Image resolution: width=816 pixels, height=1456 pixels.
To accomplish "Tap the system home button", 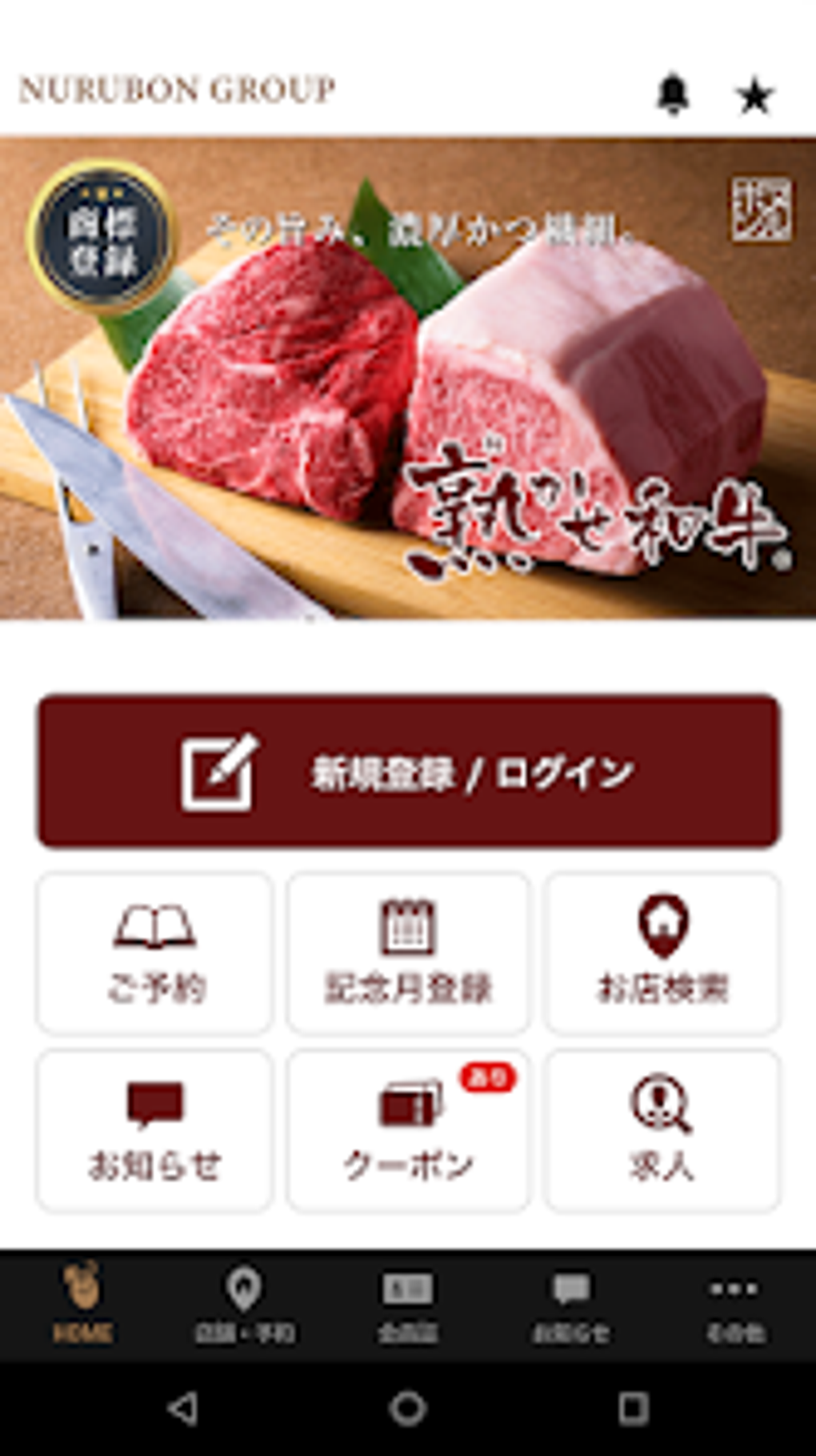I will click(408, 1408).
